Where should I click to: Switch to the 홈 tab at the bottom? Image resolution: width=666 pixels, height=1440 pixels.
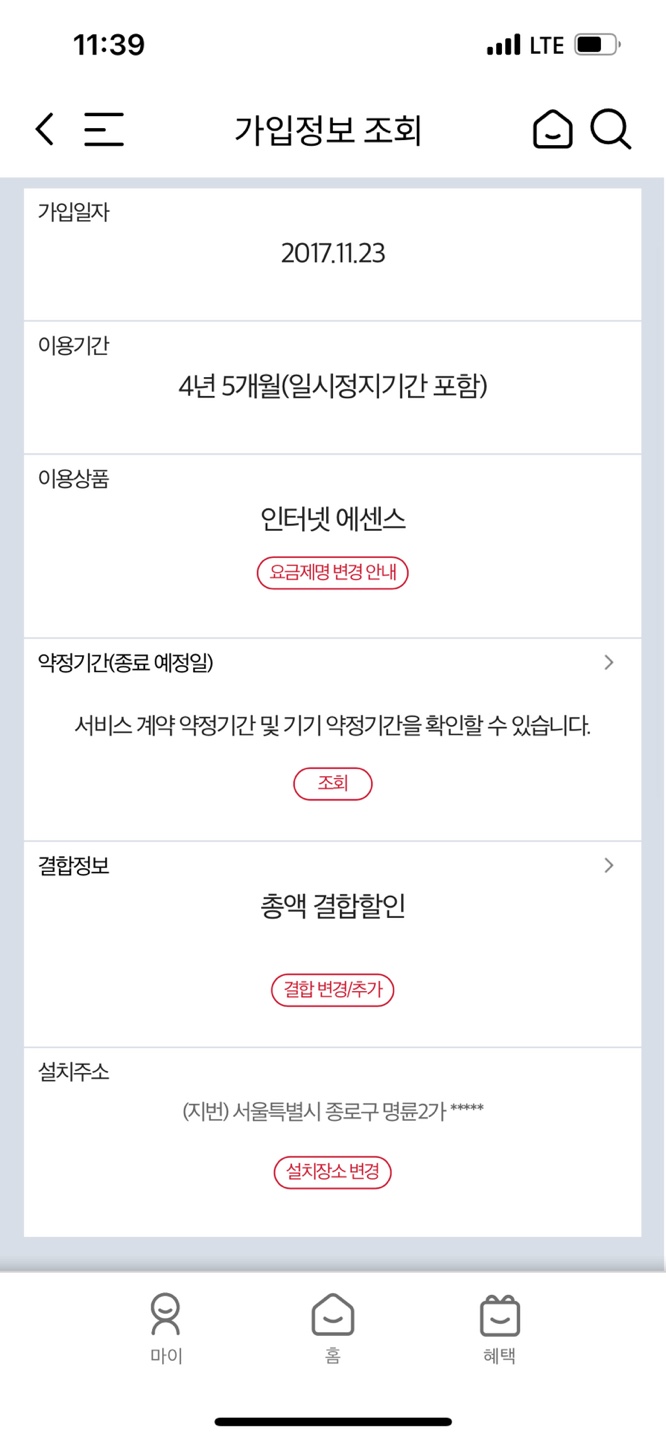[333, 1329]
